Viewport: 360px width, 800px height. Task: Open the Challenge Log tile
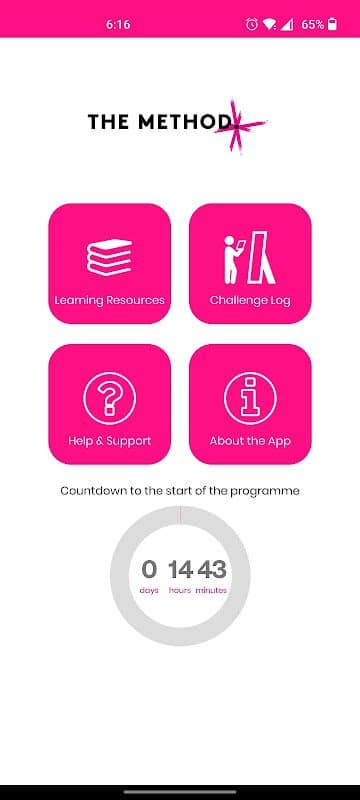point(250,263)
